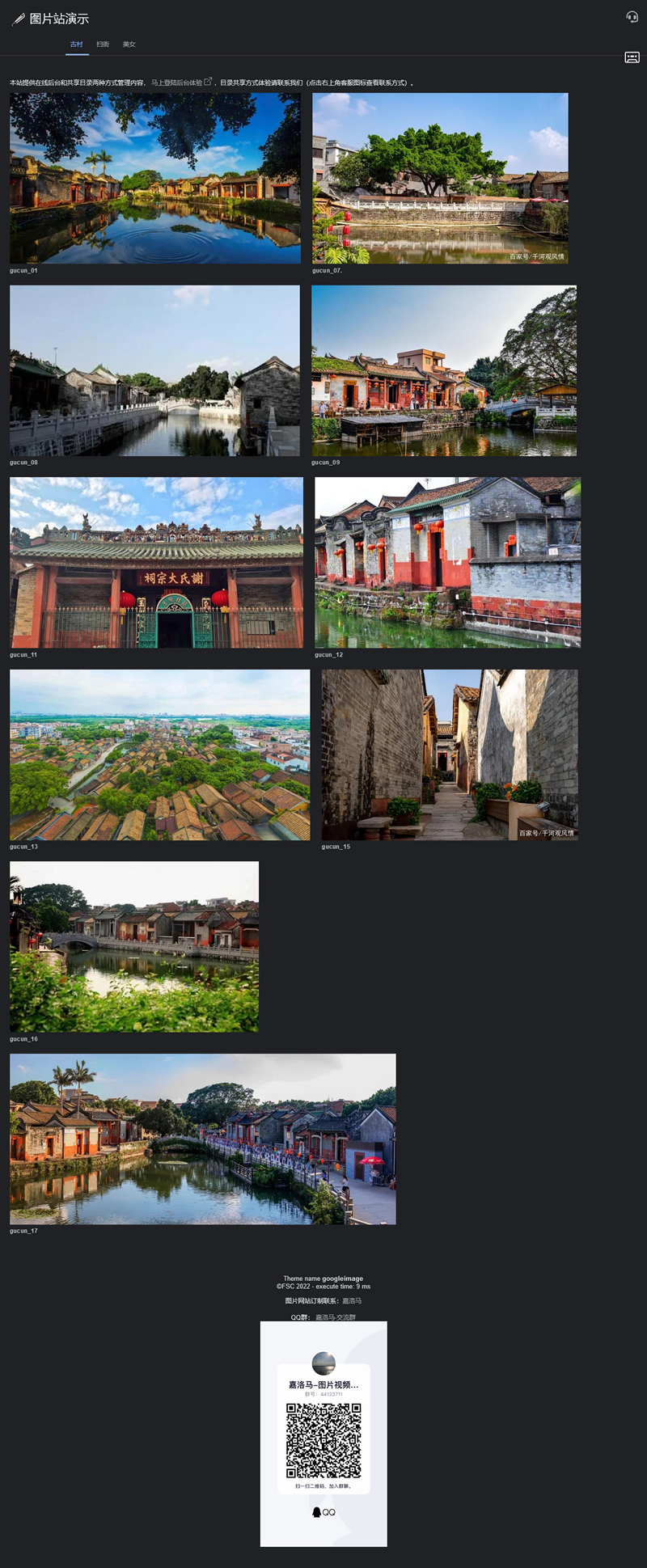The height and width of the screenshot is (1568, 647).
Task: Click the external link icon after 马上登陆后台体验
Action: tap(209, 81)
